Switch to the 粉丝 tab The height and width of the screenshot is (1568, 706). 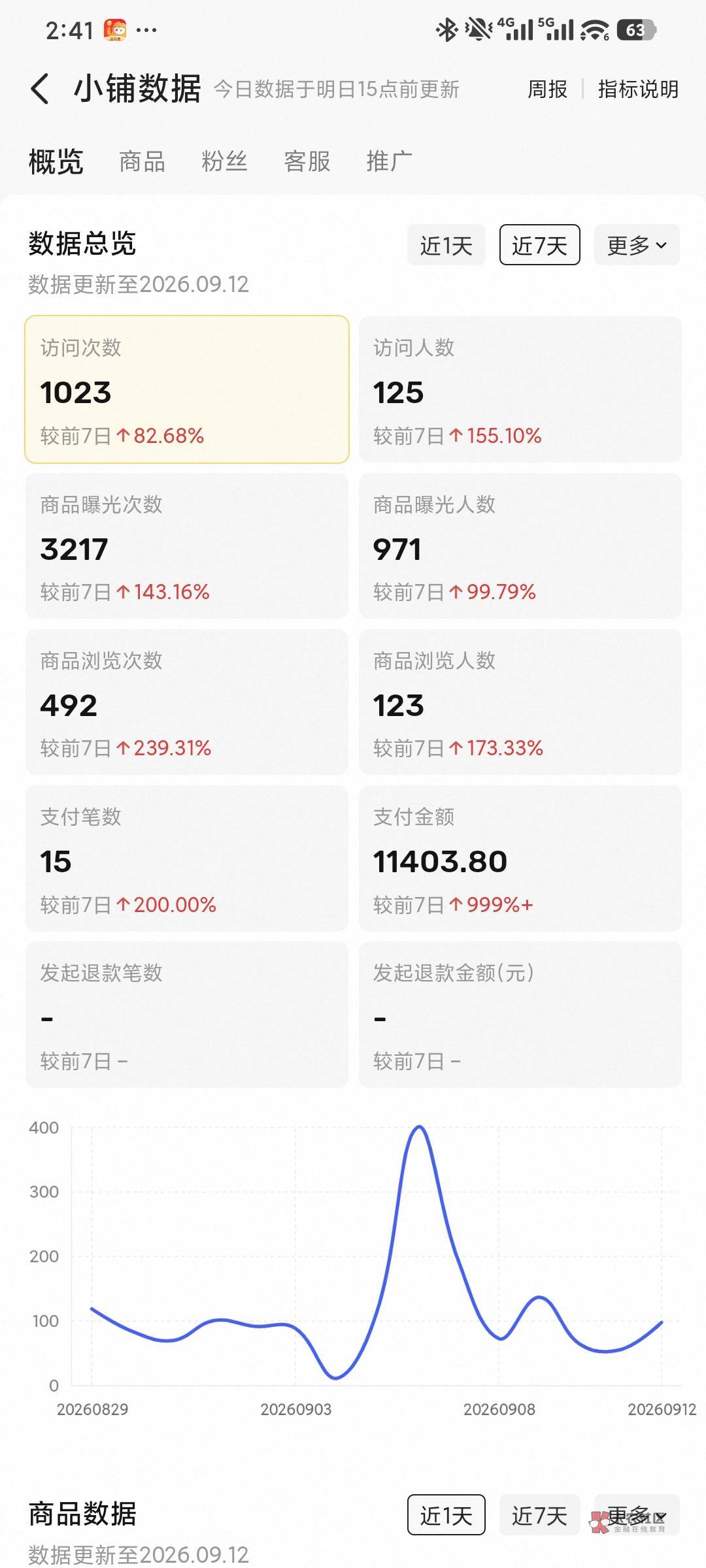[x=224, y=161]
